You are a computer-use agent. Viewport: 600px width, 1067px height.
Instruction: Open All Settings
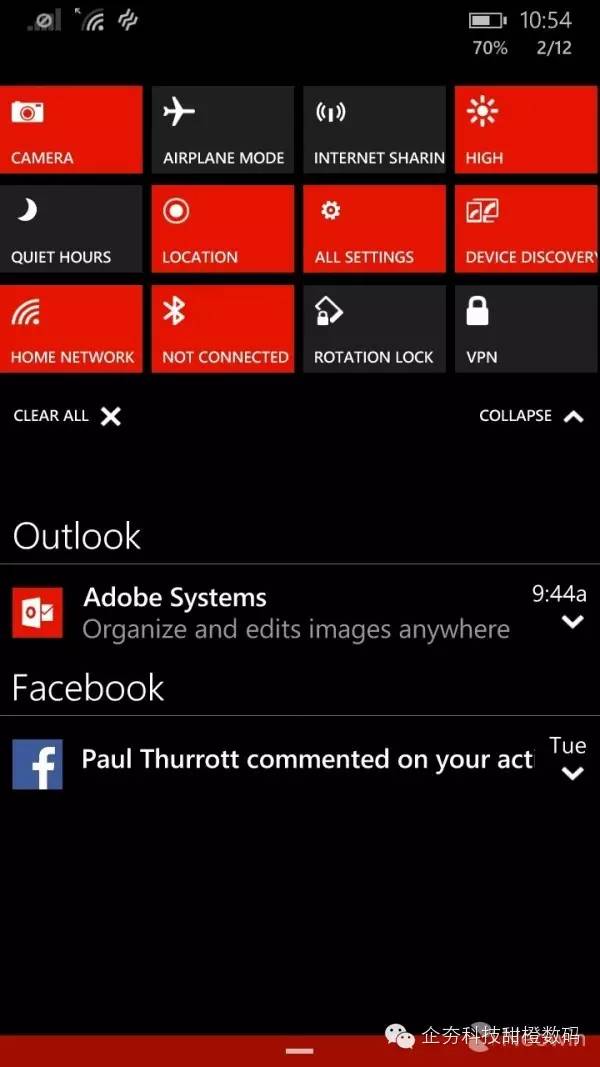374,229
